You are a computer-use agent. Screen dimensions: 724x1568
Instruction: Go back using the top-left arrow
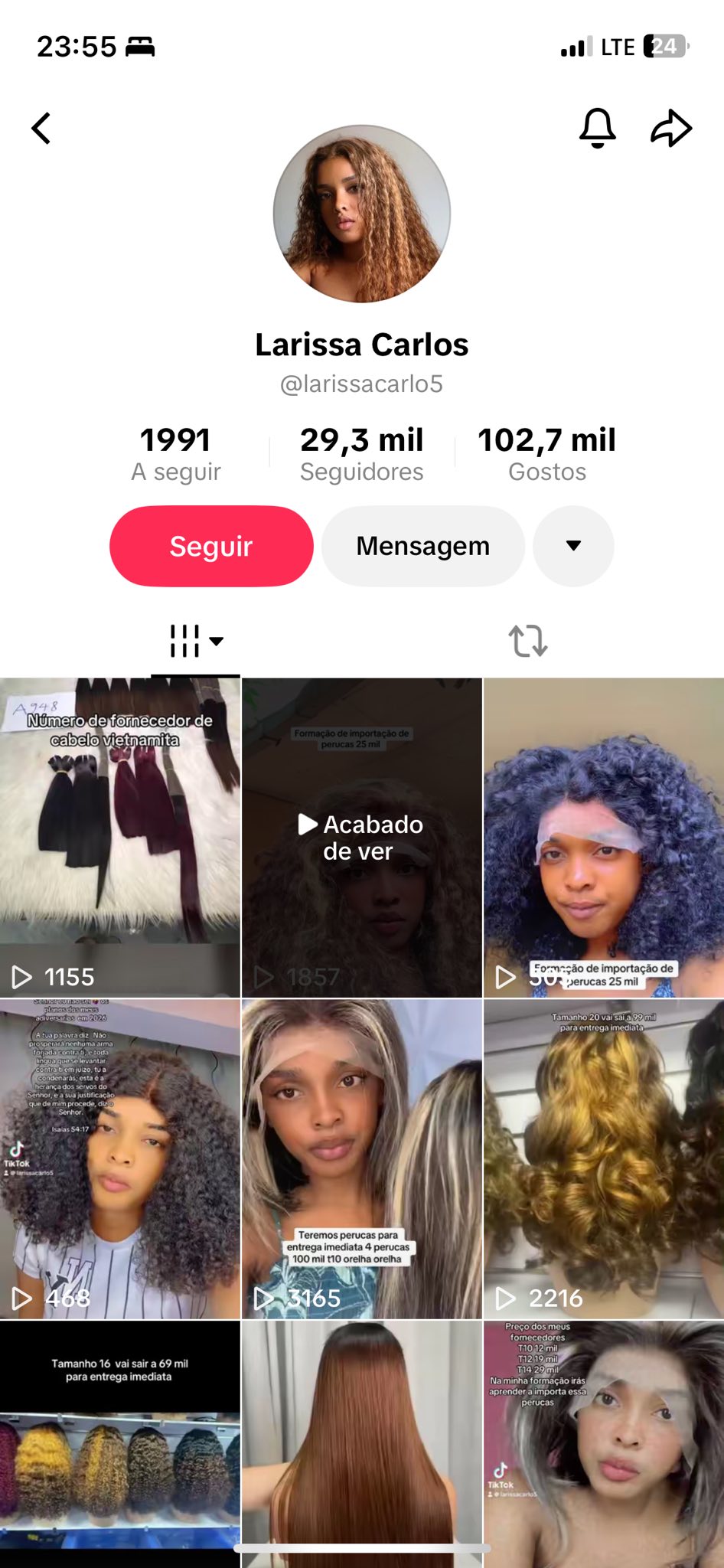coord(41,129)
